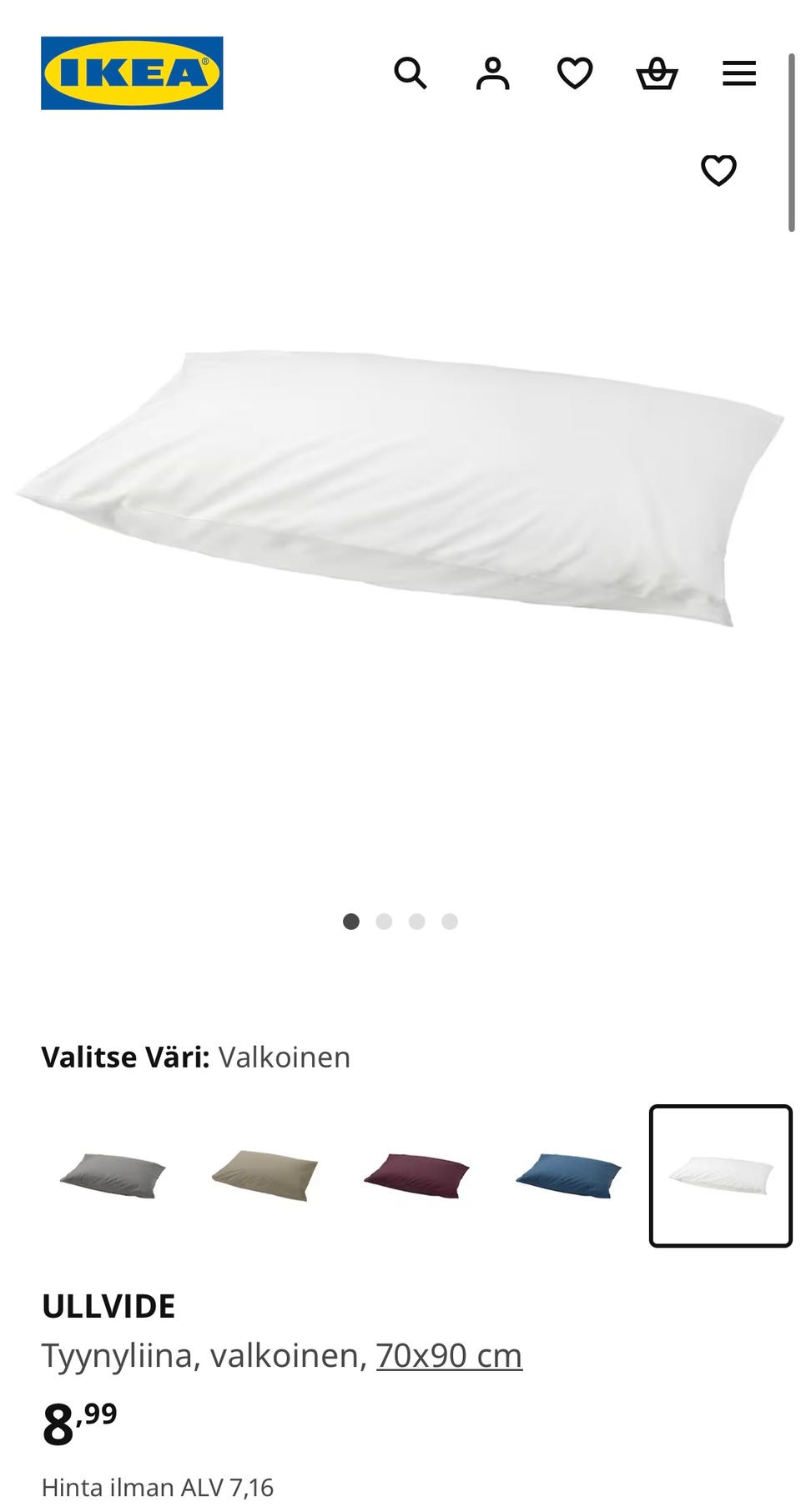801x1512 pixels.
Task: Select the grey pillowcase colour
Action: [113, 1175]
